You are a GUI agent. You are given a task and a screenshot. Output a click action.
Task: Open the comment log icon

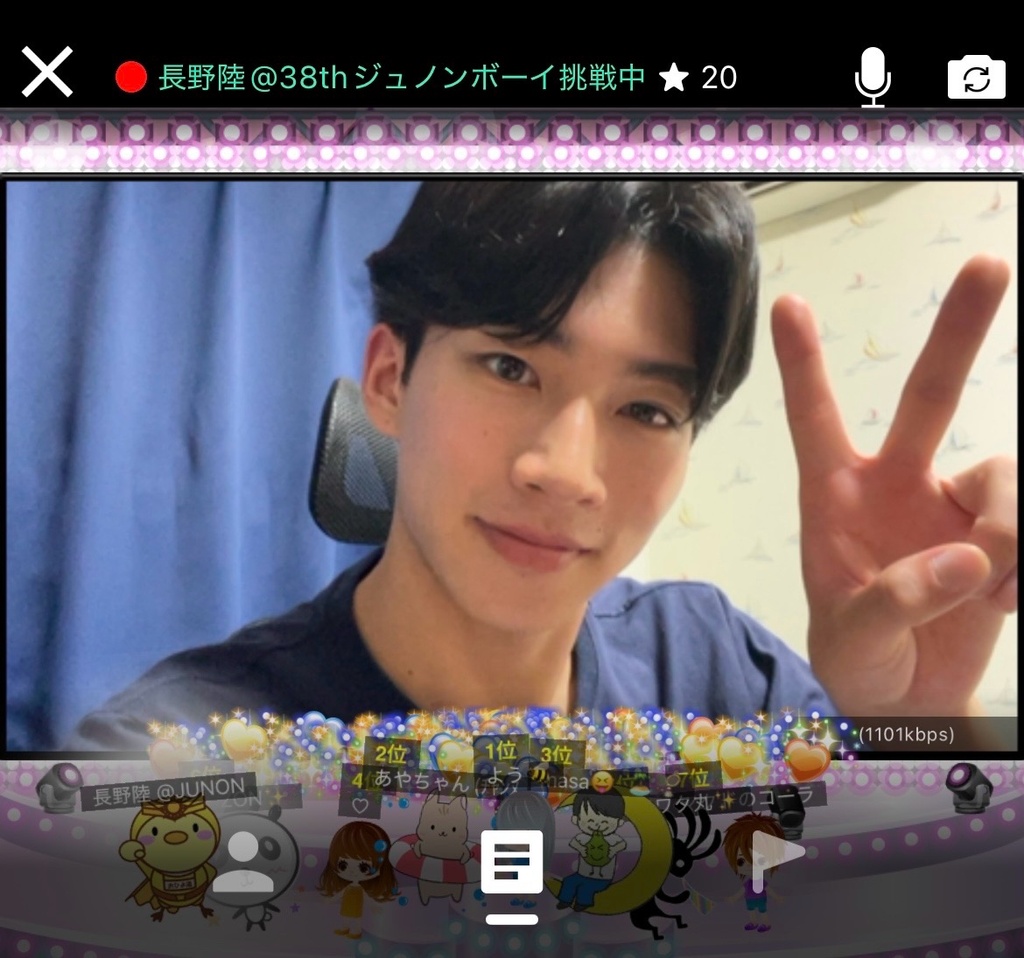(x=512, y=862)
